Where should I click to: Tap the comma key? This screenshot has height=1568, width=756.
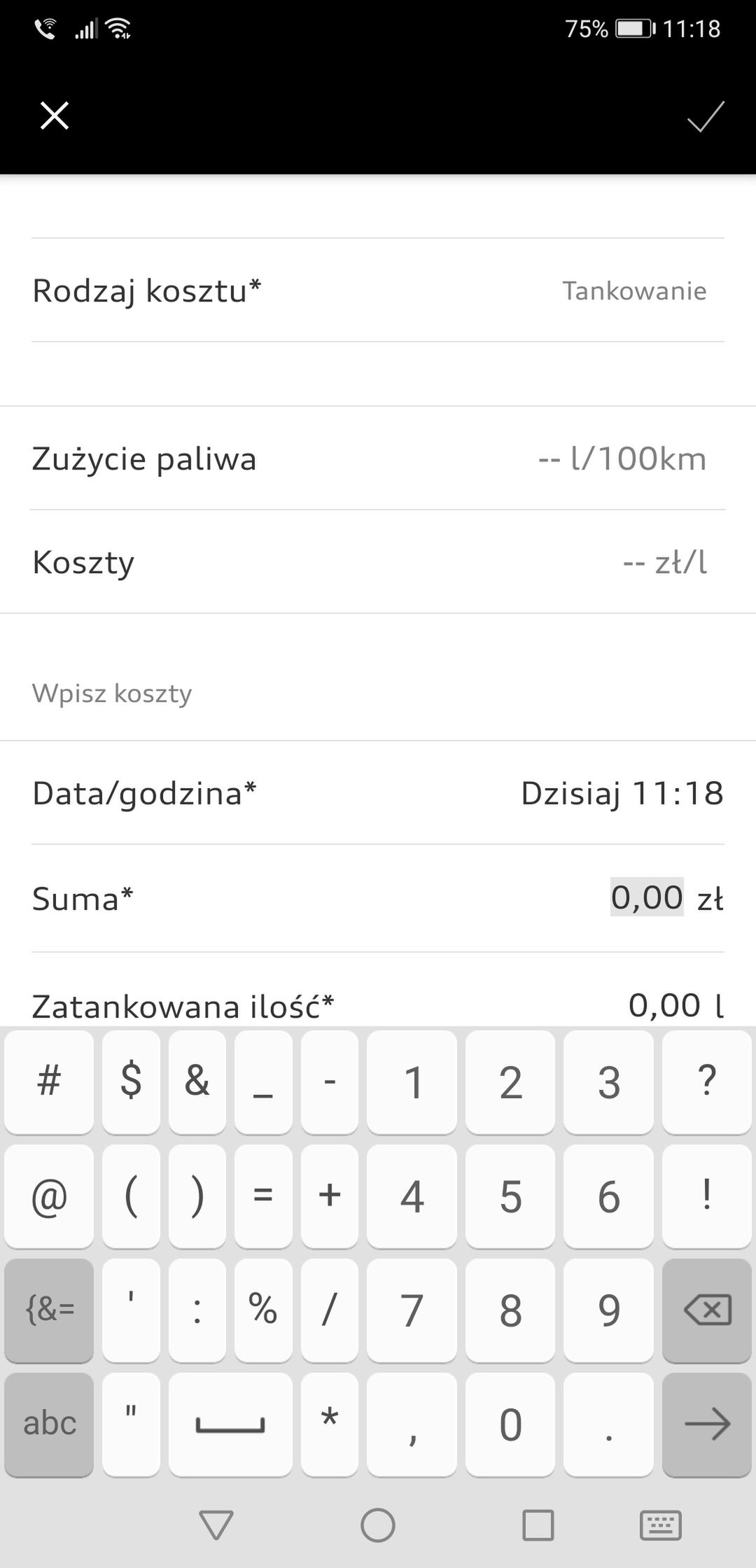(412, 1424)
